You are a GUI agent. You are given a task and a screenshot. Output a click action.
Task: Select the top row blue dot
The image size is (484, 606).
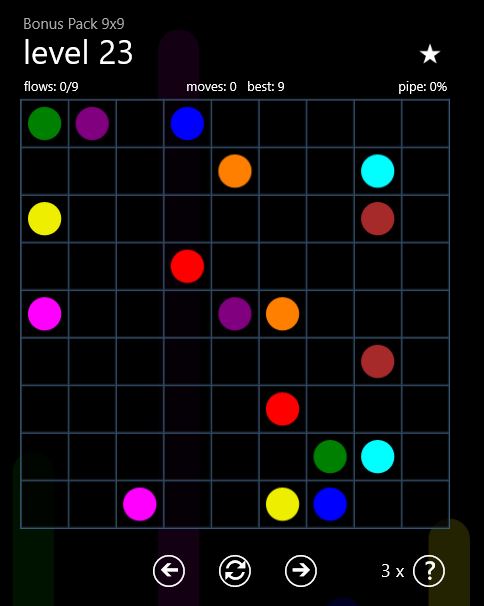click(x=187, y=123)
